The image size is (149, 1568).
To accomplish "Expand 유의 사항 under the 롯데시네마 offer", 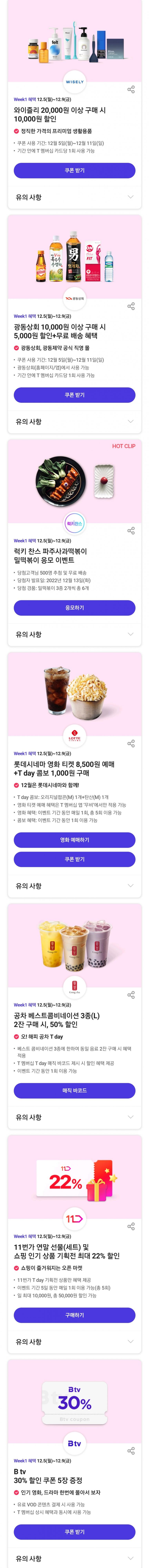I will 74,886.
